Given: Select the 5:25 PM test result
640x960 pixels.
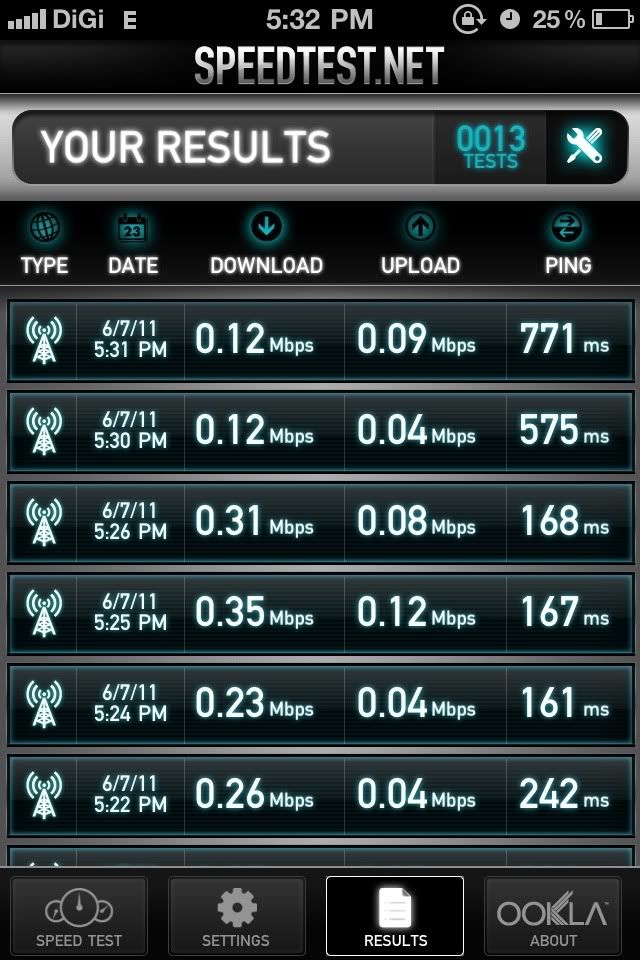Looking at the screenshot, I should [320, 613].
